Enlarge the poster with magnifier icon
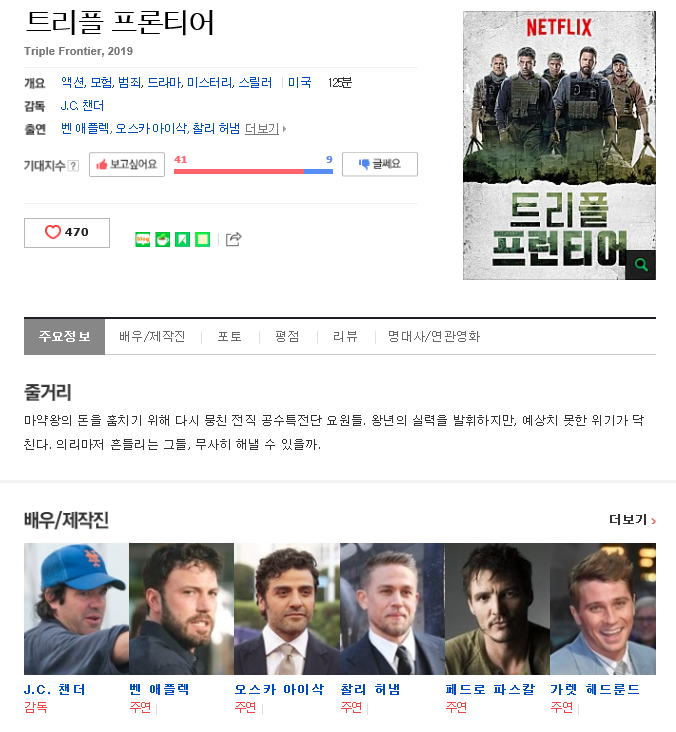Viewport: 676px width, 732px height. [640, 265]
